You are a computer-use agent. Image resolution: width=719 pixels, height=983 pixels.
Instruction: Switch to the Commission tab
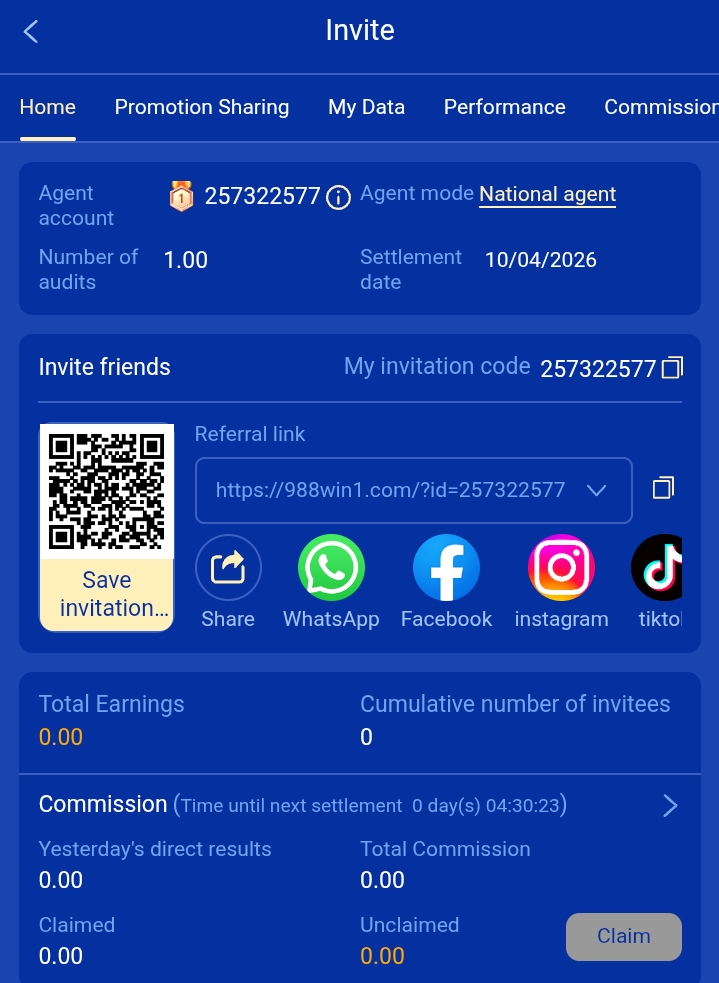(660, 107)
